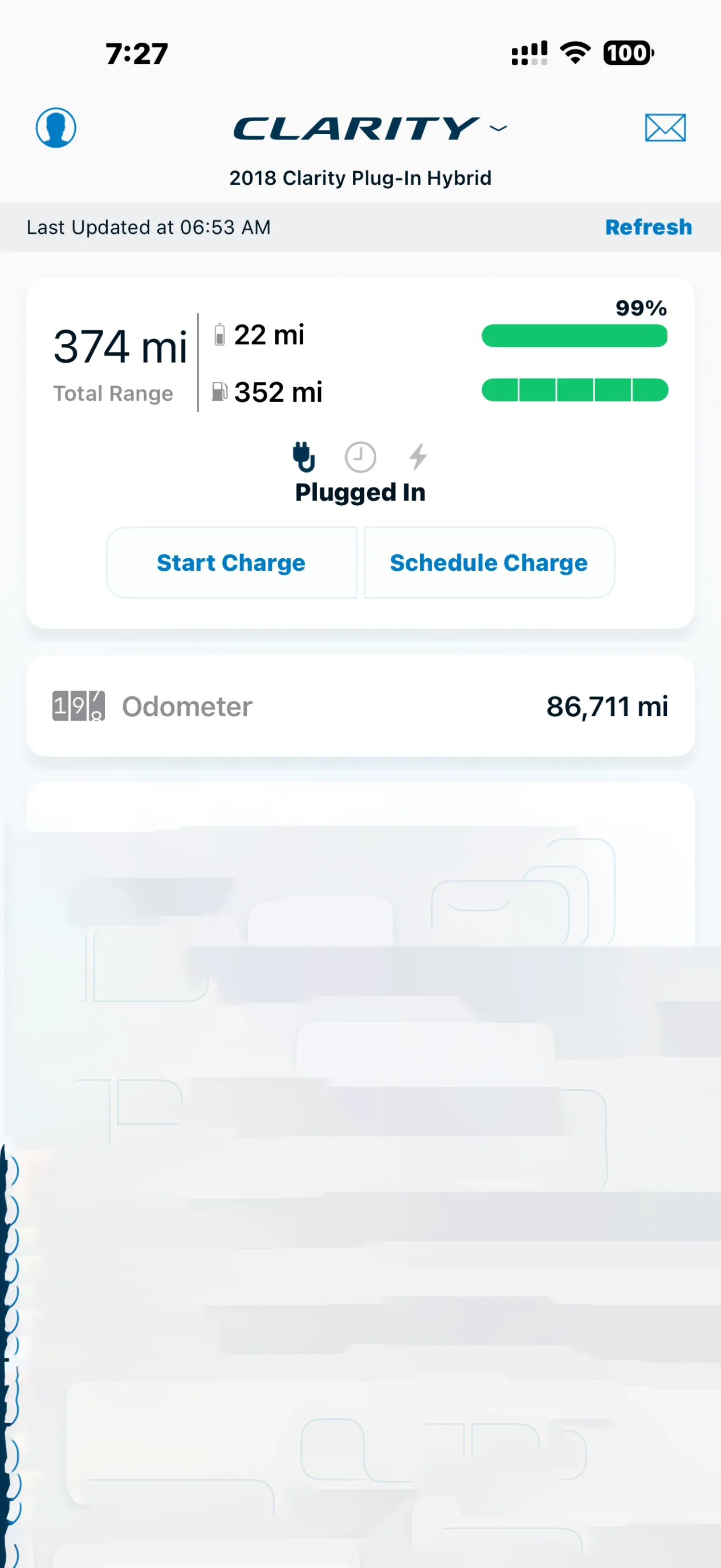
Task: Open Schedule Charge
Action: (488, 562)
